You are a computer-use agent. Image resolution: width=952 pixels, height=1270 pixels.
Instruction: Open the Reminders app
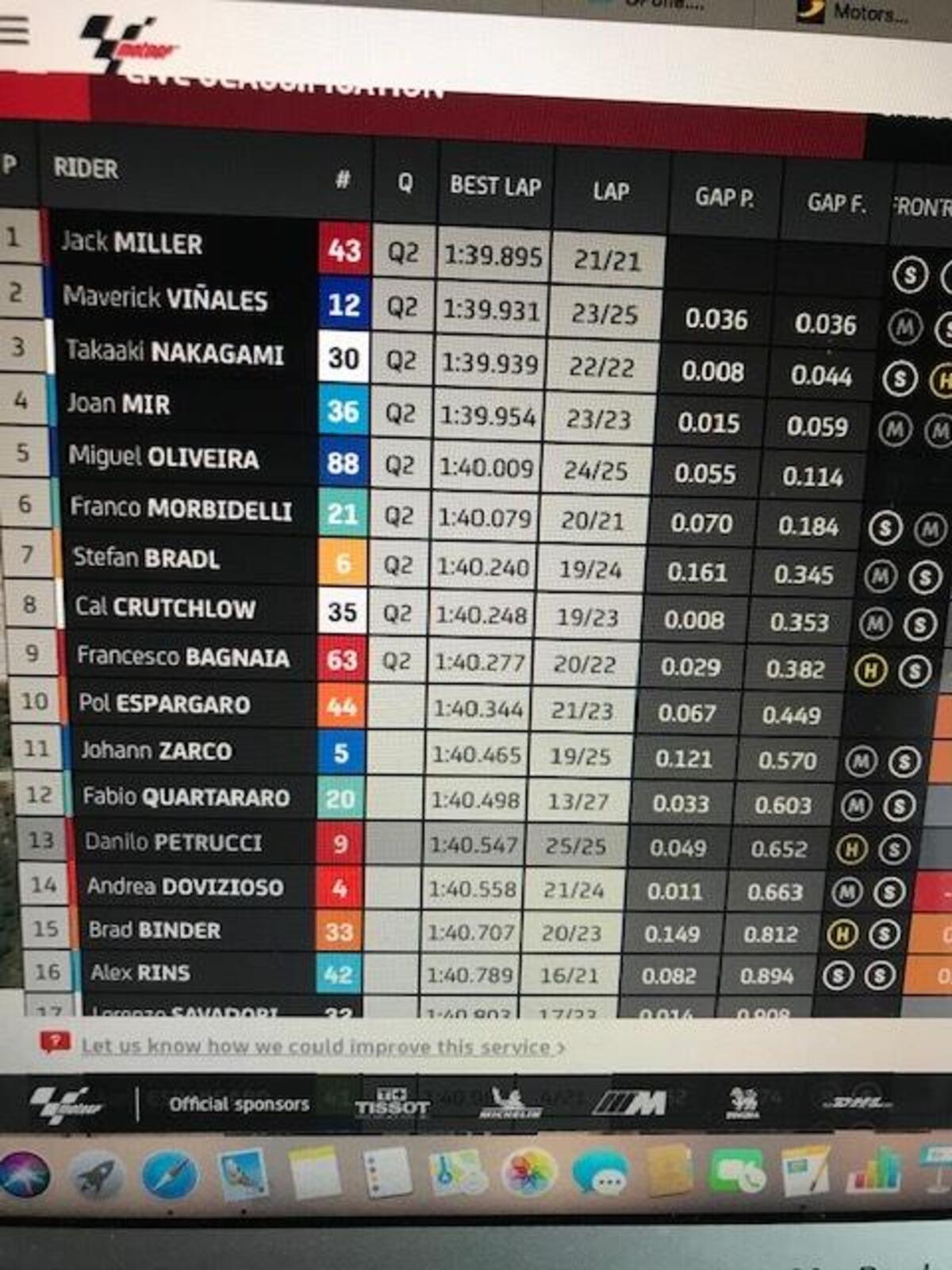(387, 1173)
